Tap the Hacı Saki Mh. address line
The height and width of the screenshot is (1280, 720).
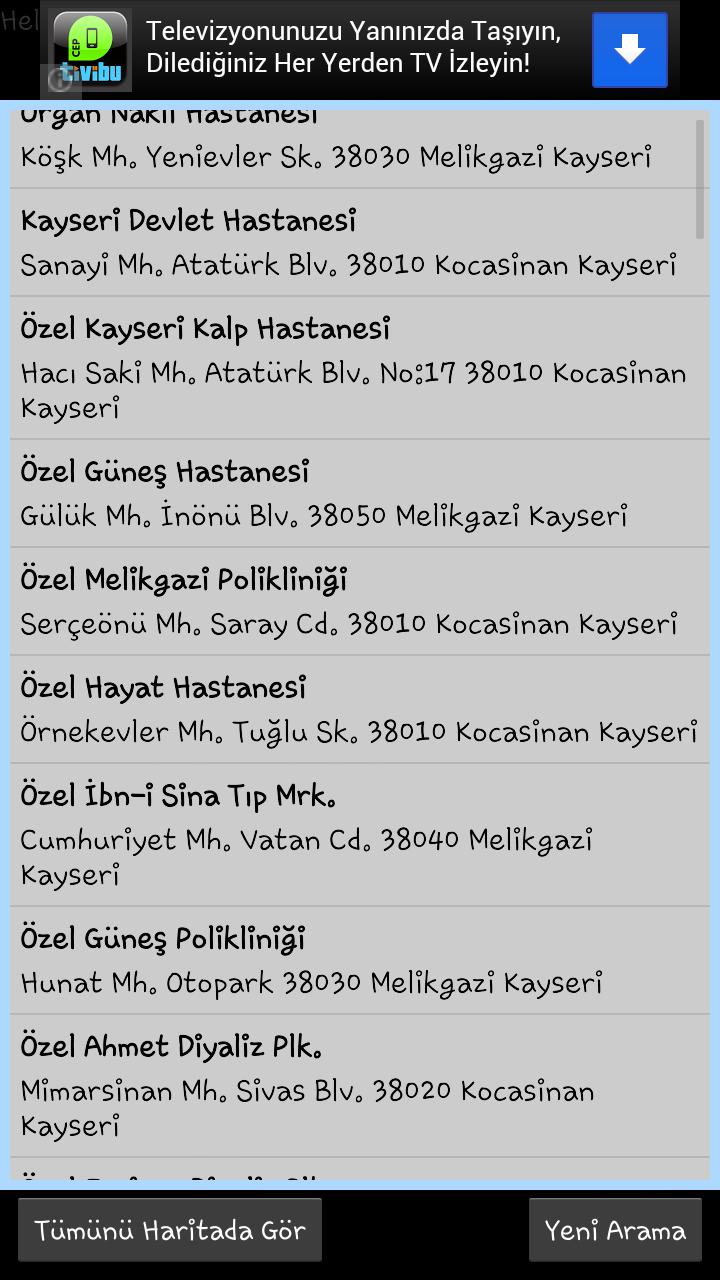354,372
